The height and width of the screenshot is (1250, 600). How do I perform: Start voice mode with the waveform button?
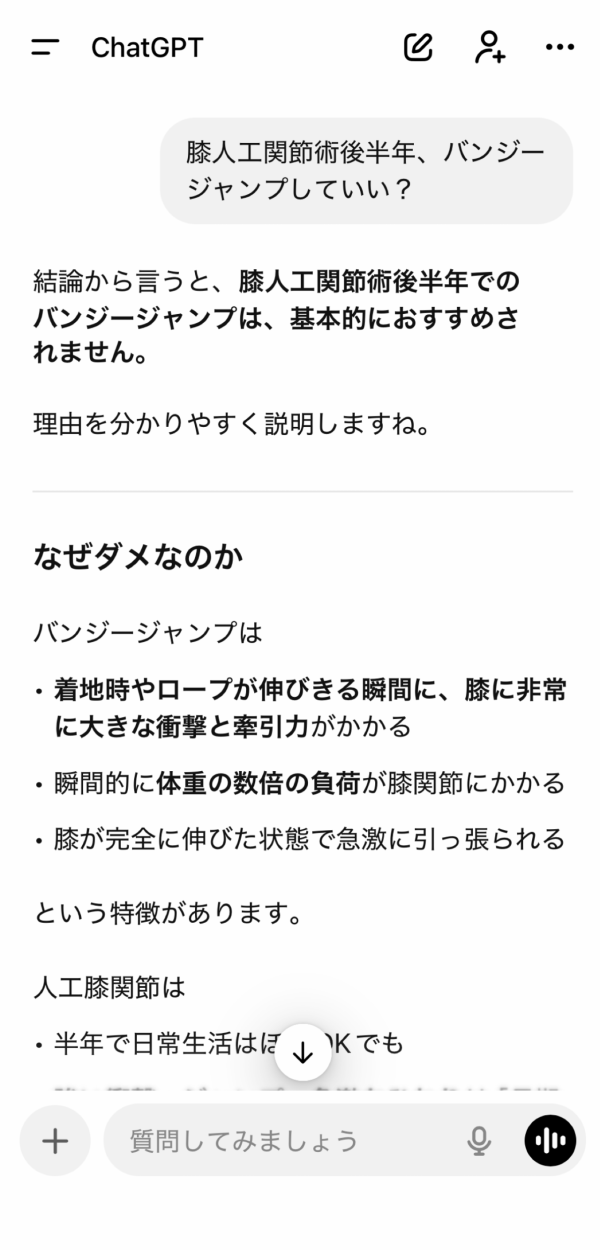(x=551, y=1141)
